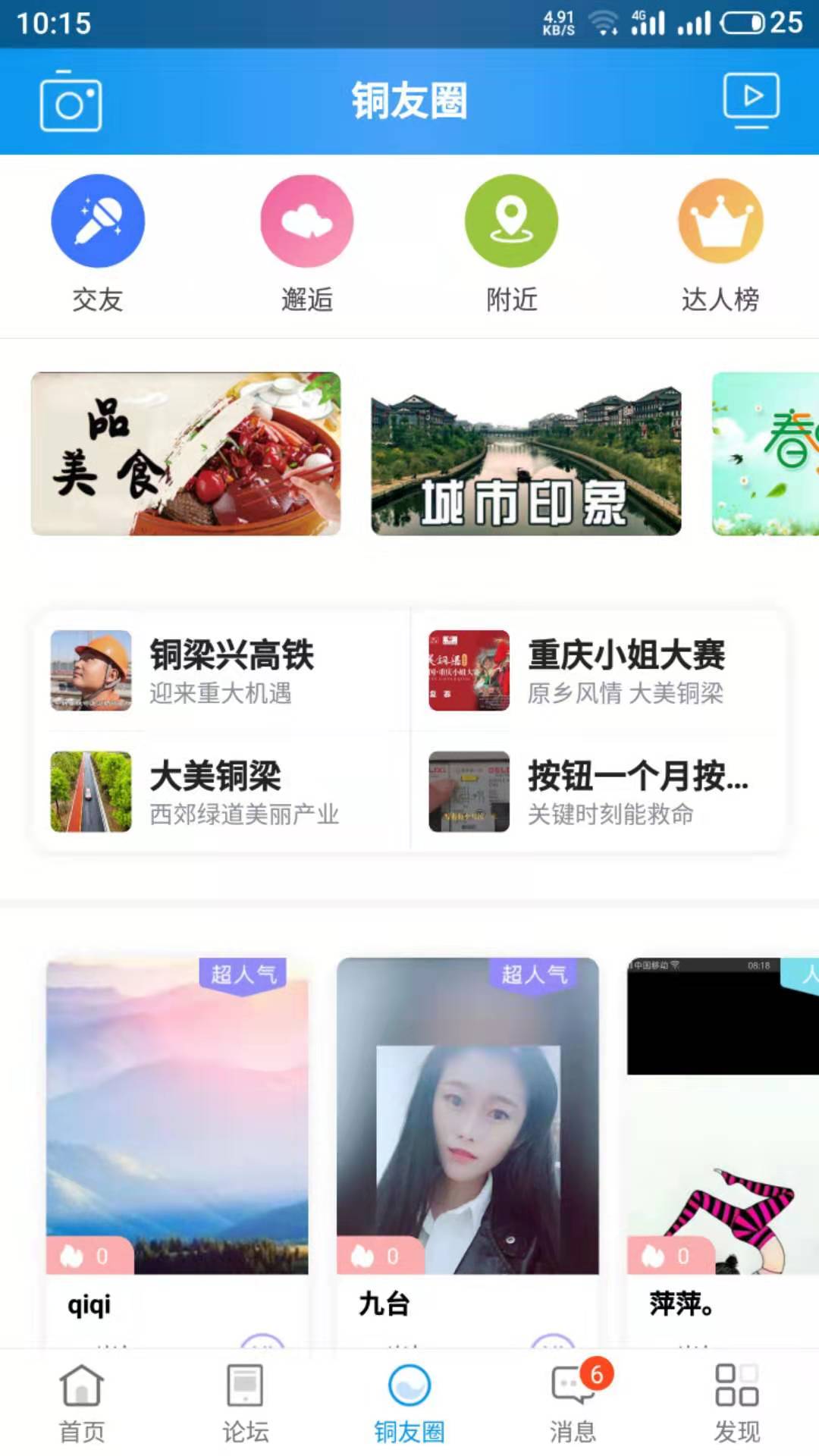The height and width of the screenshot is (1456, 819).
Task: Open the 重庆小姐大赛 topic
Action: (x=599, y=670)
